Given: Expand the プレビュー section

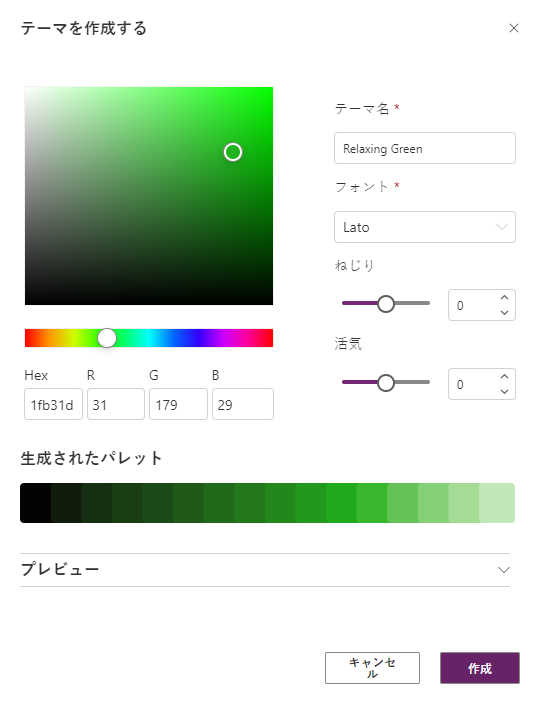Looking at the screenshot, I should [x=265, y=570].
